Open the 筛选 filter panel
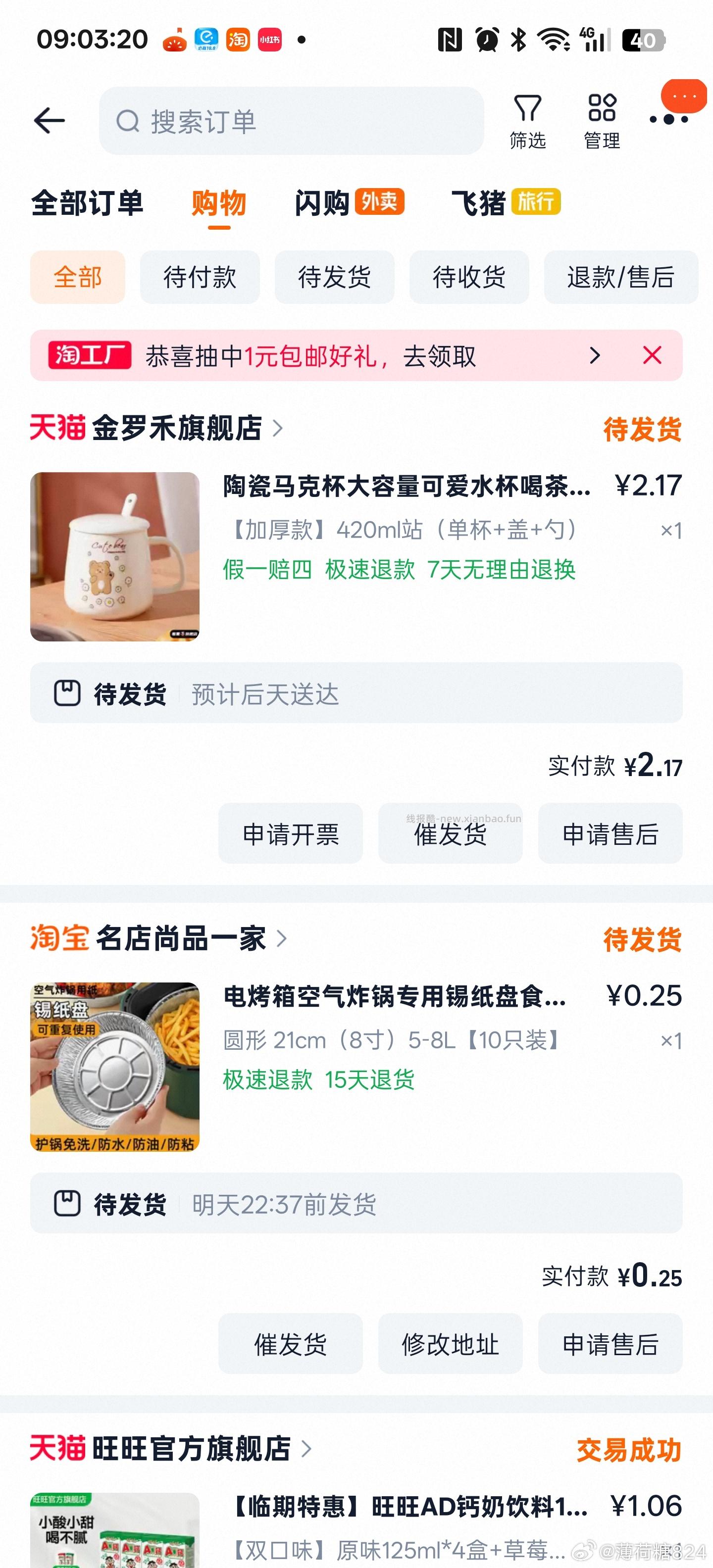Screen dimensions: 713x1568 (527, 120)
